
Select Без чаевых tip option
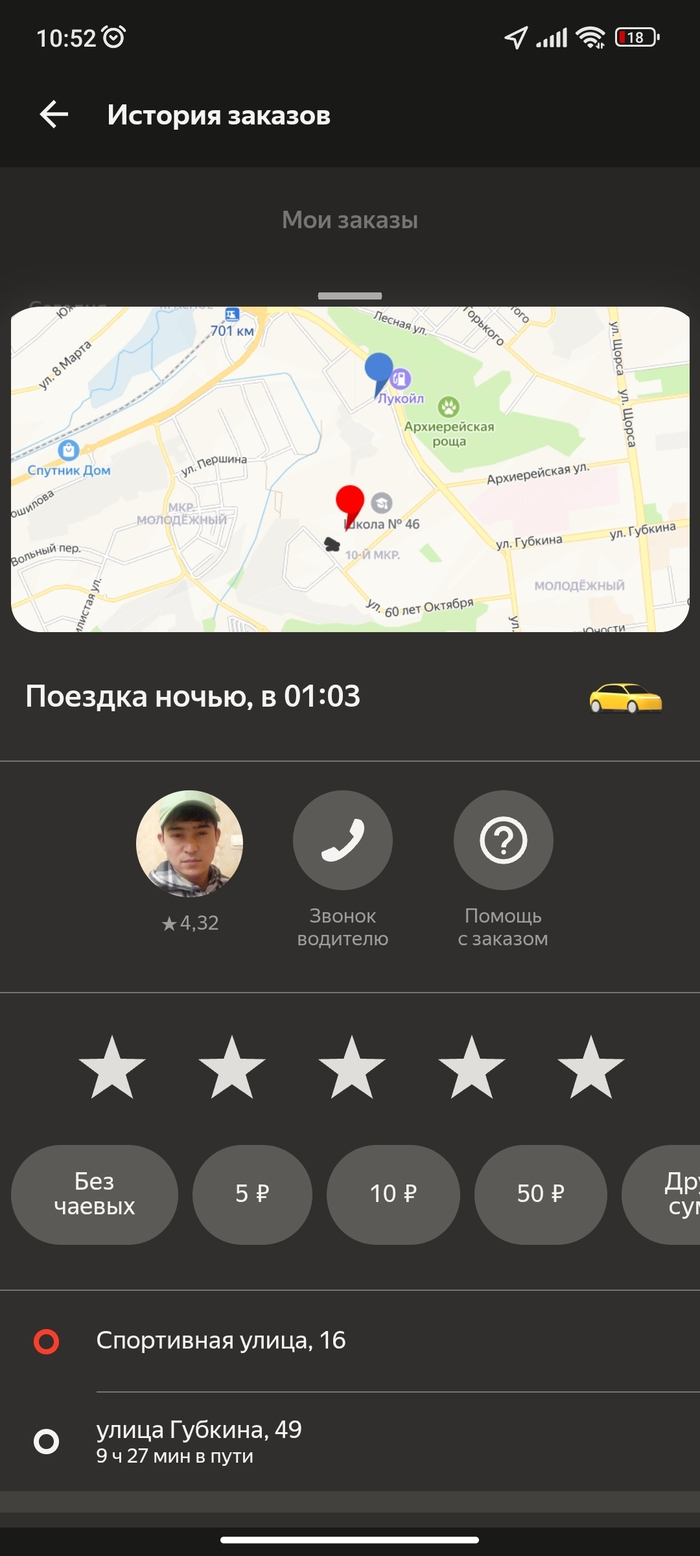coord(94,1194)
